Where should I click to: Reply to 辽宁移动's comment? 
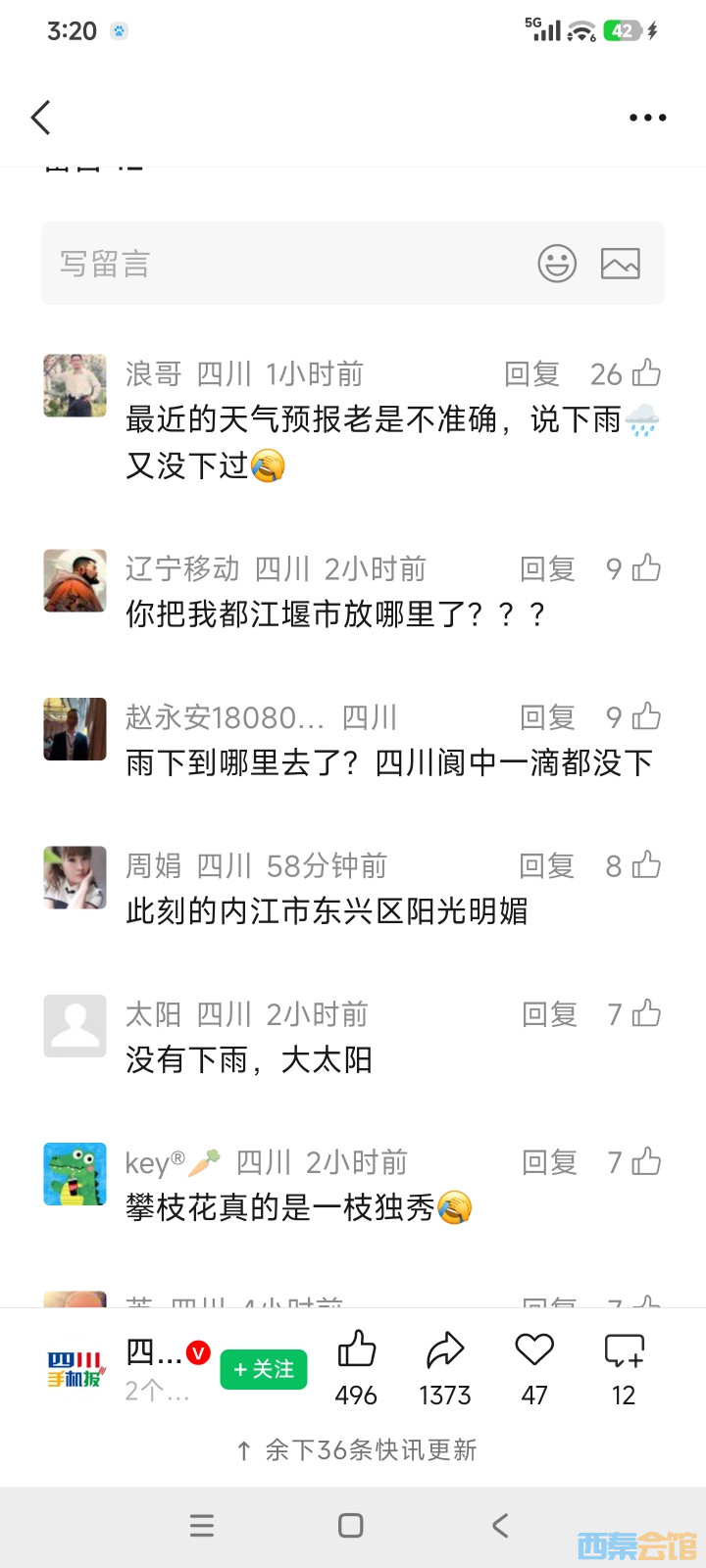pos(547,568)
